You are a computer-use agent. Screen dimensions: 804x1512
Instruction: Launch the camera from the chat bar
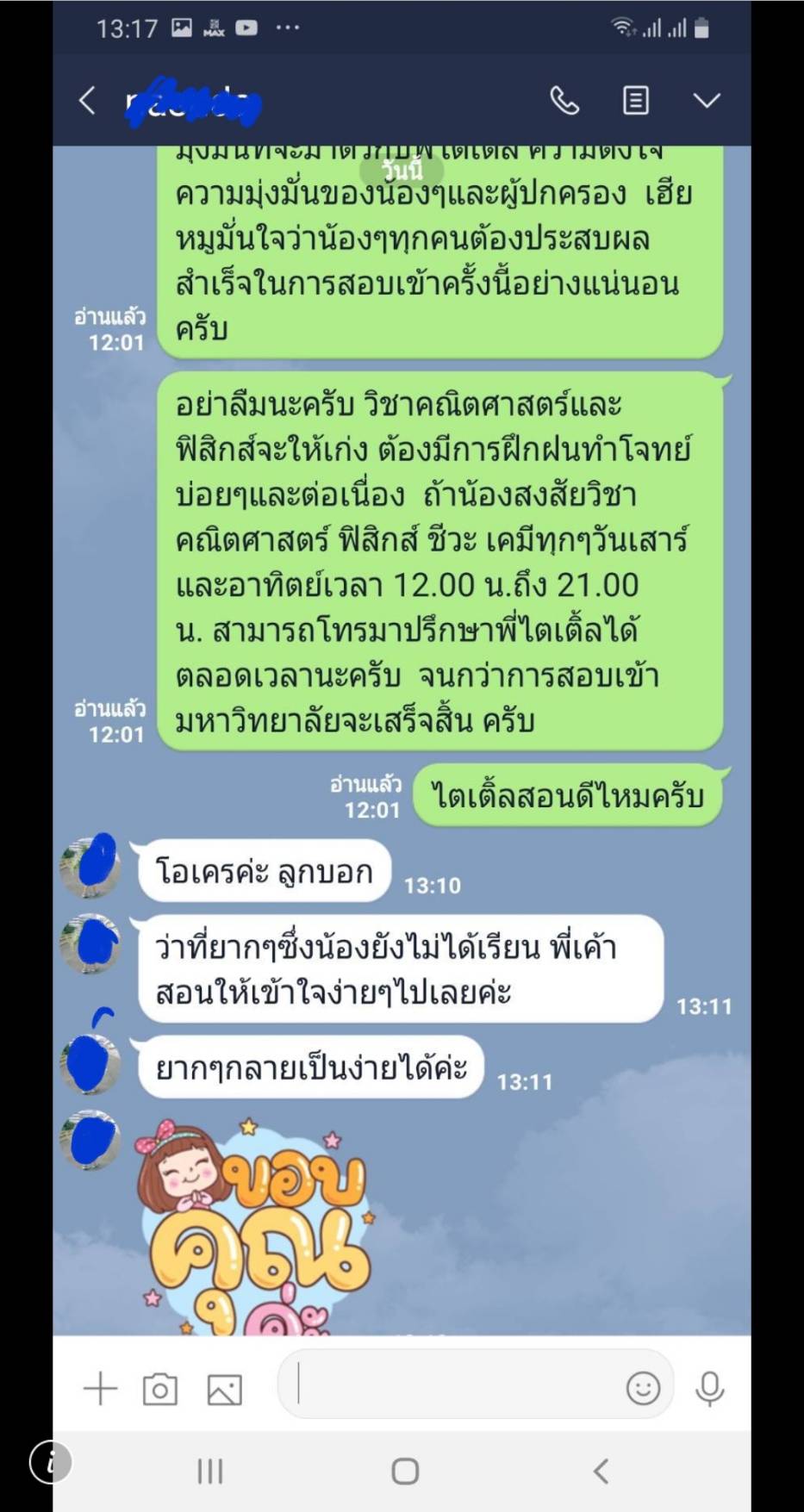(160, 1389)
